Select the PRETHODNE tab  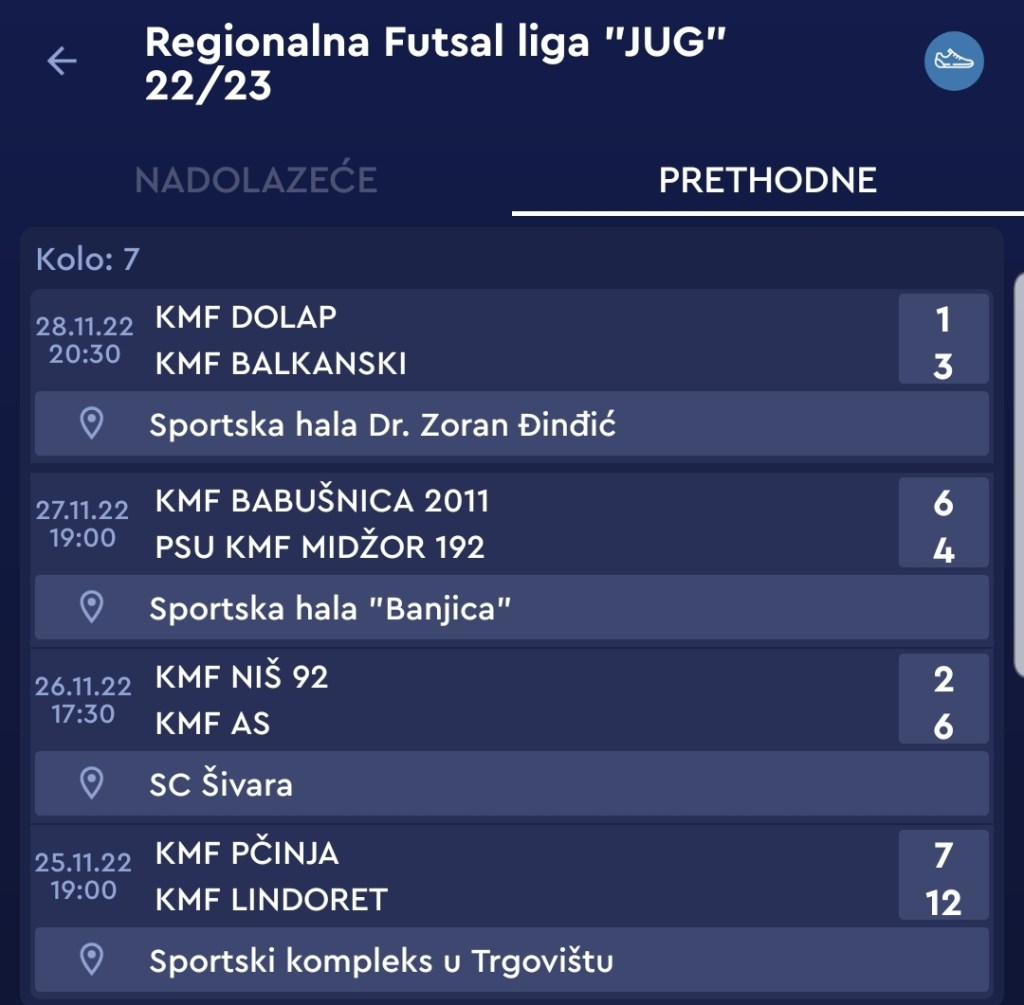coord(767,180)
